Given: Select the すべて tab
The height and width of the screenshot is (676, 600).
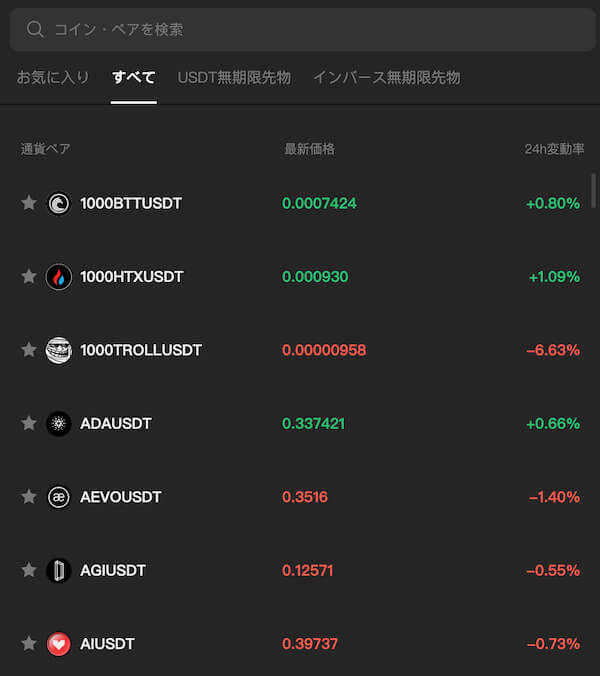Looking at the screenshot, I should coord(134,77).
